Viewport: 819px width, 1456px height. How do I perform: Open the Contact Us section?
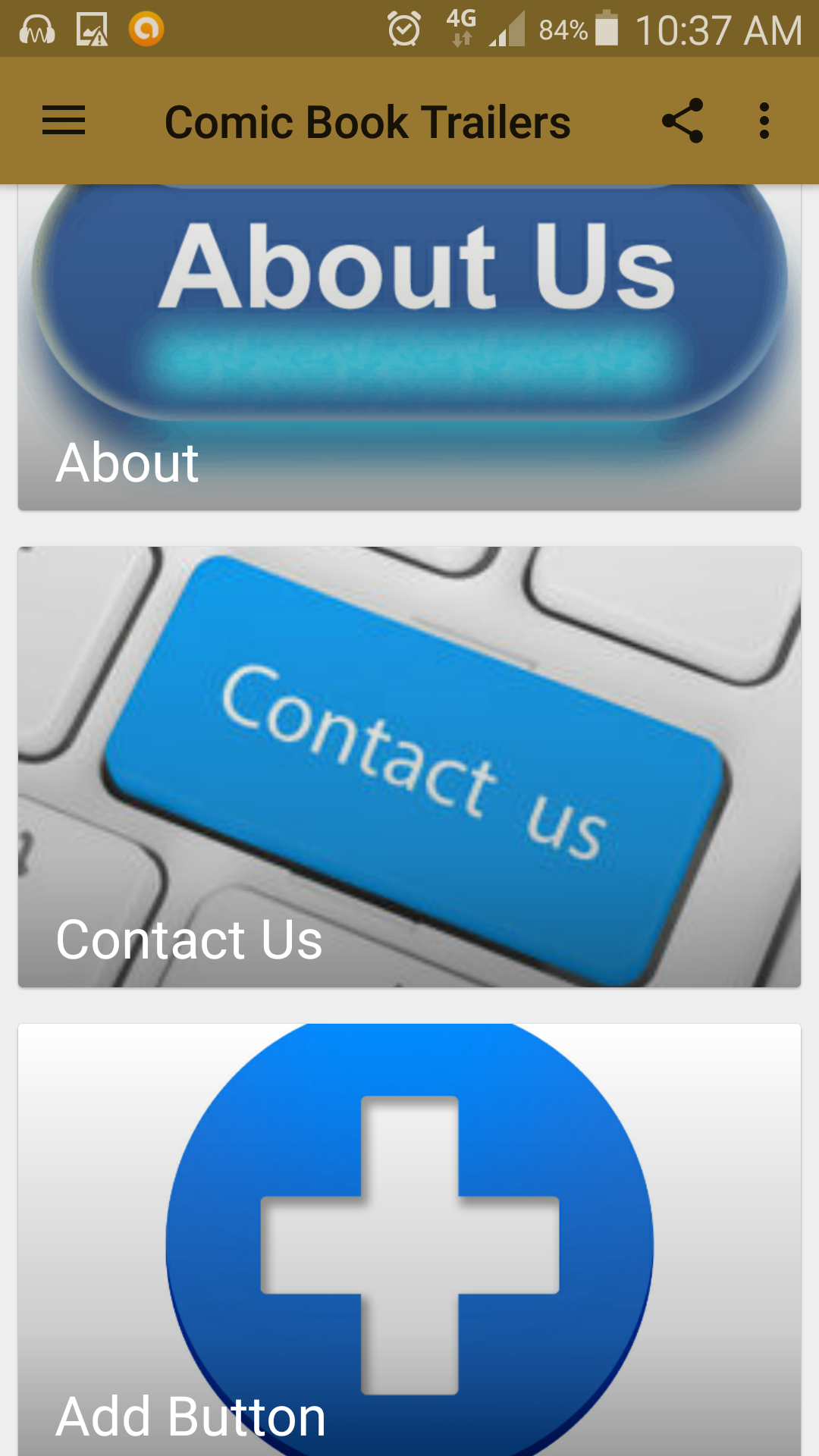pos(409,766)
